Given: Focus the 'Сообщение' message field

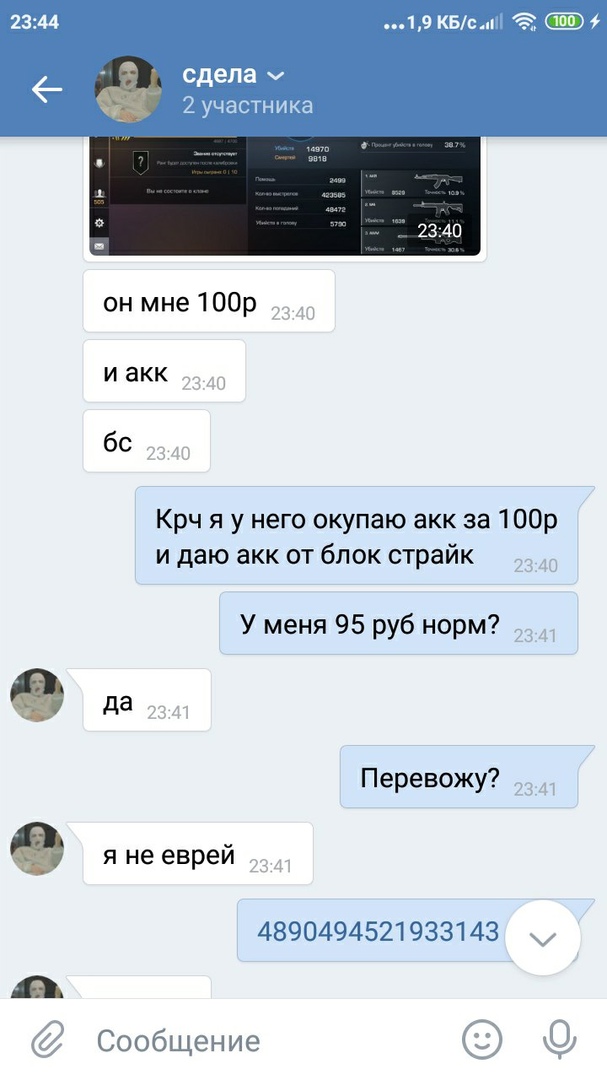Looking at the screenshot, I should click(260, 1040).
